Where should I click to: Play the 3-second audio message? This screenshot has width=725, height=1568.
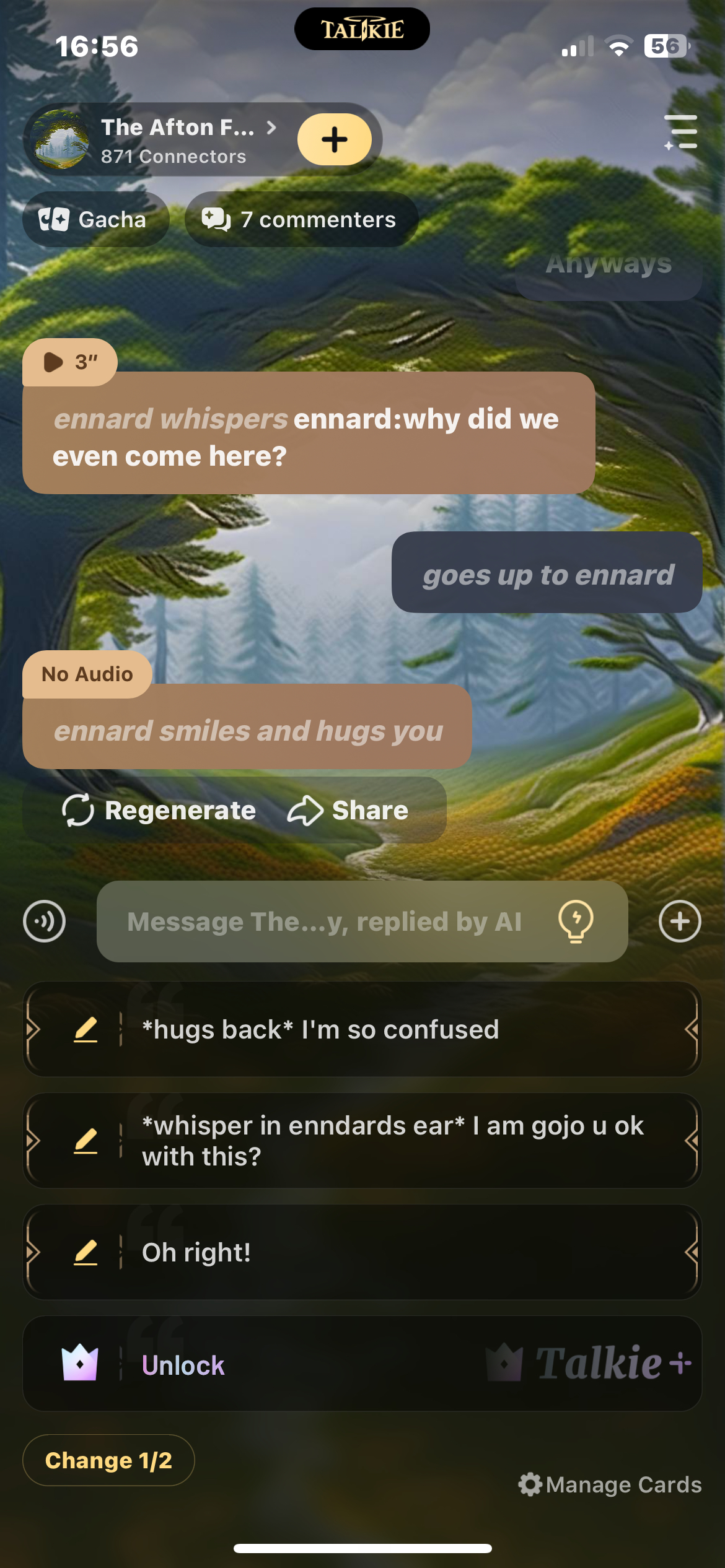coord(69,362)
